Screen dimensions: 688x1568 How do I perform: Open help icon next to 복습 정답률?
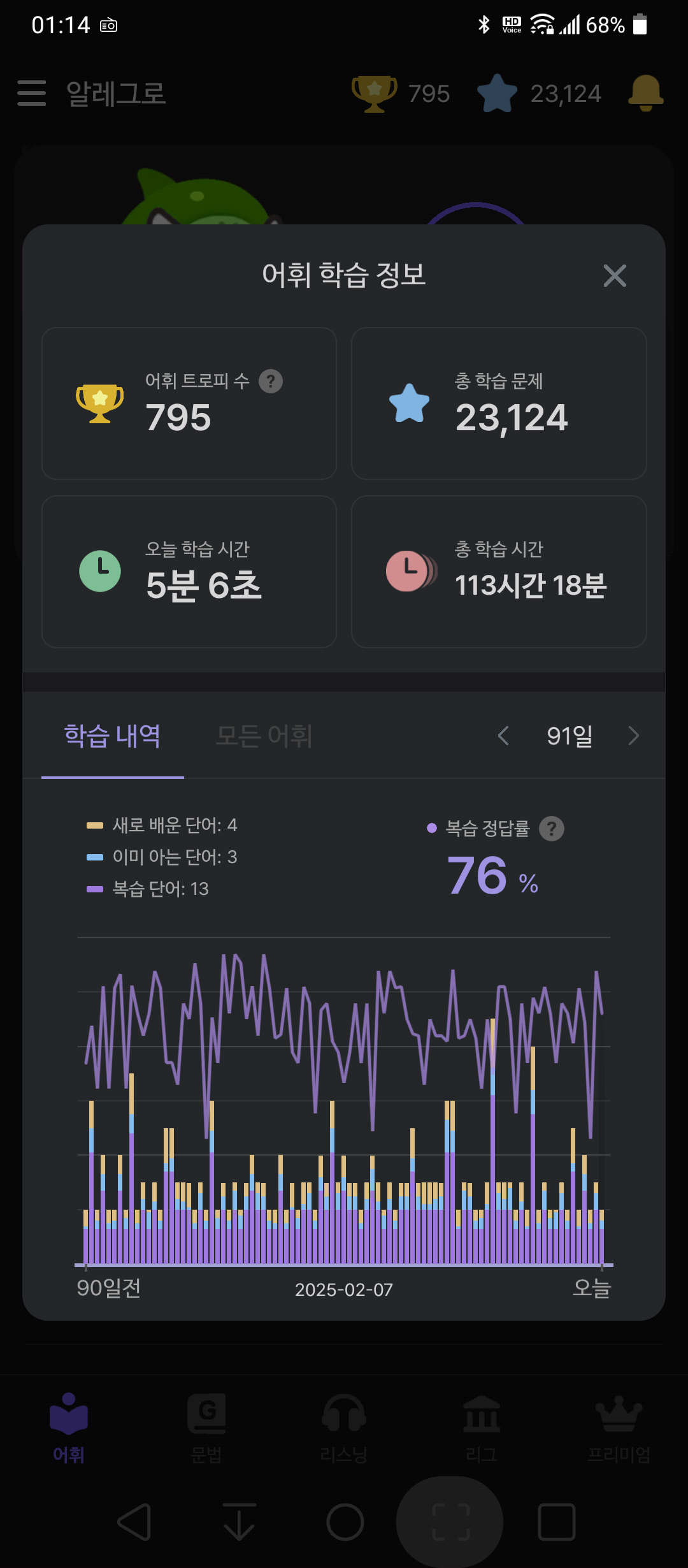pos(552,829)
